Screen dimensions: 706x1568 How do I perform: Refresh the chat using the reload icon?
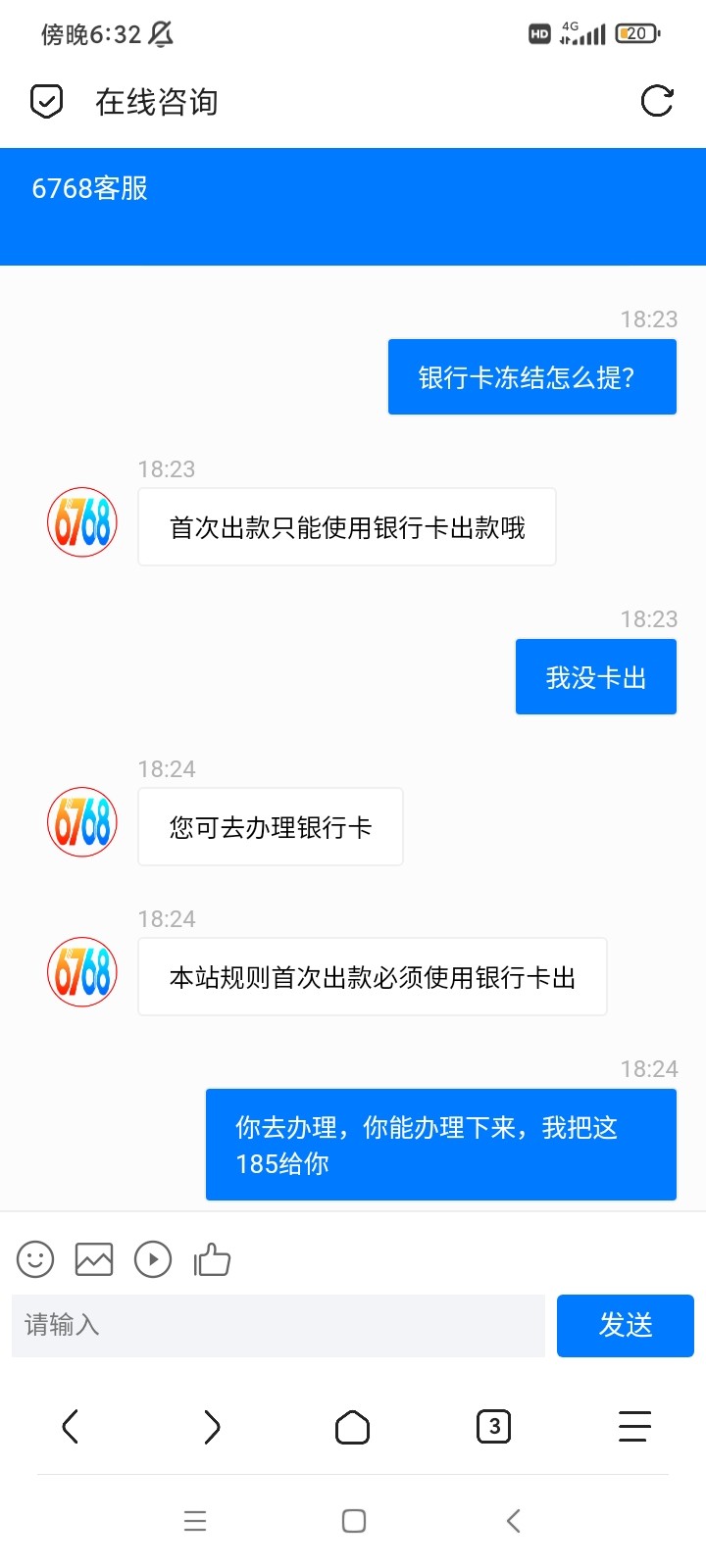657,101
